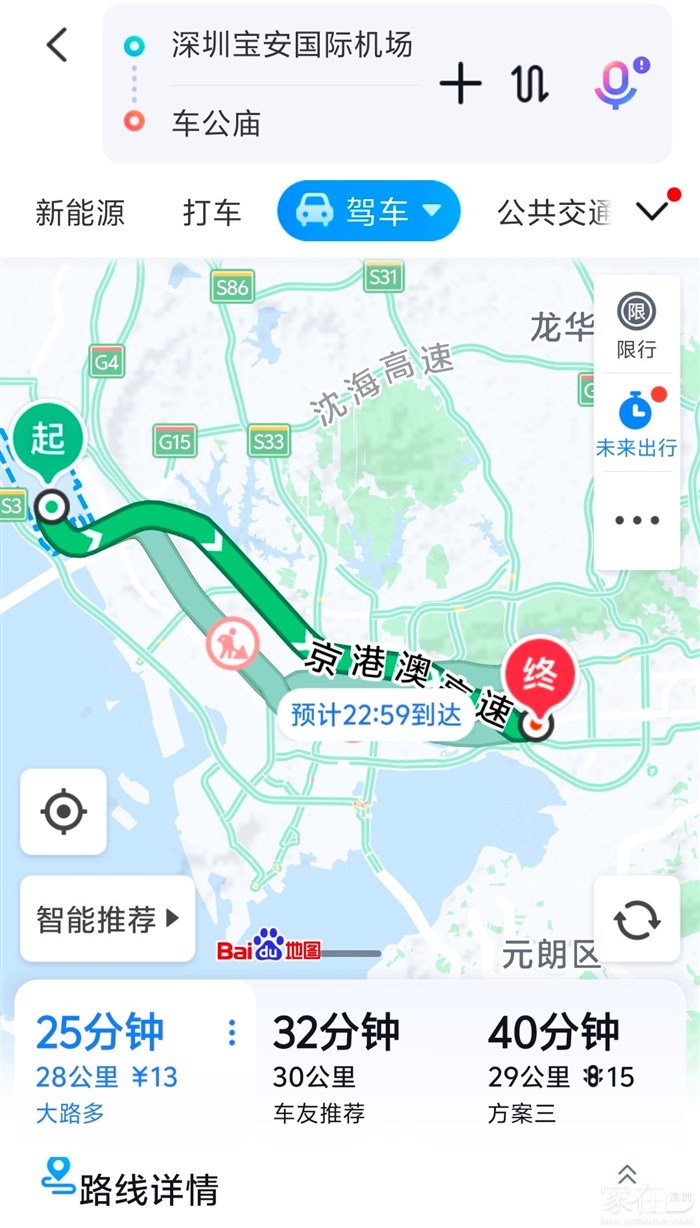Activate voice assistant microphone

[618, 84]
